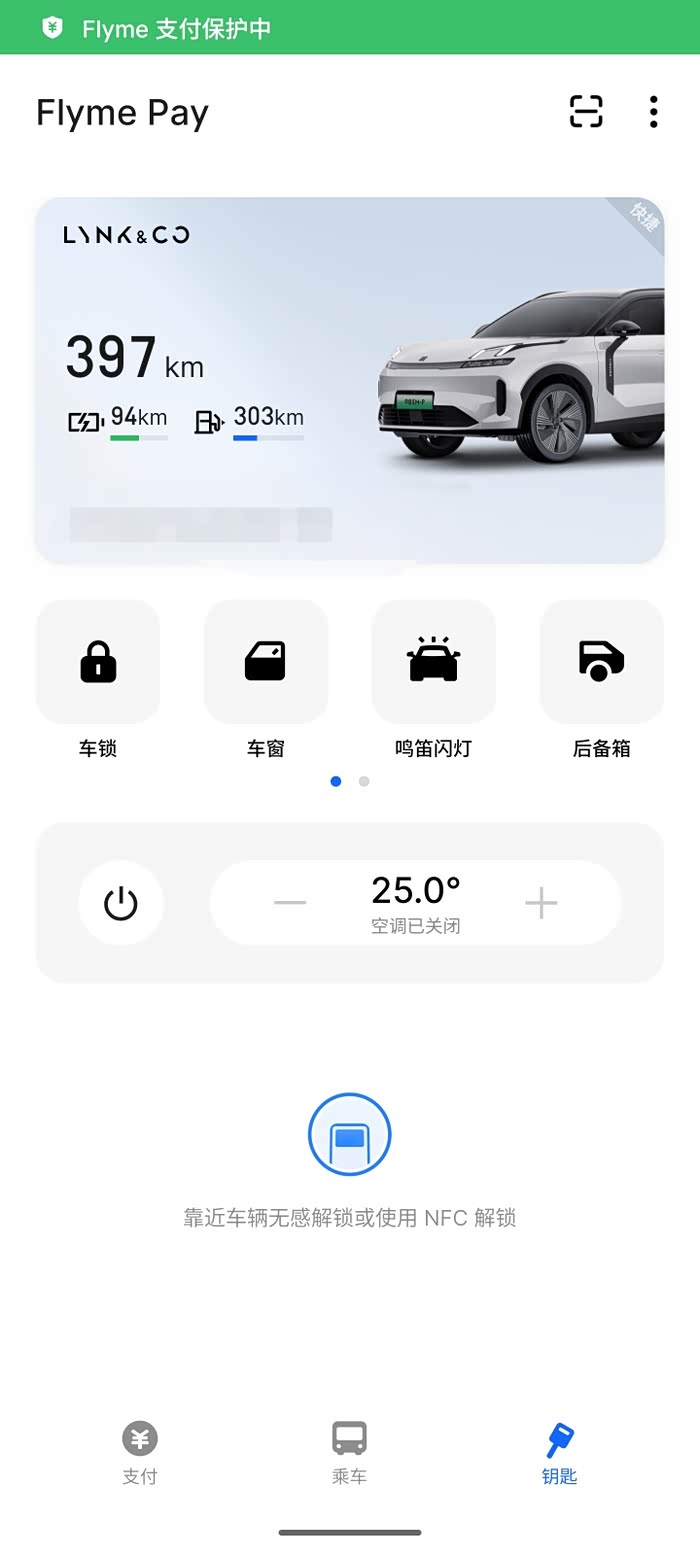
Task: Increase the temperature with plus
Action: pyautogui.click(x=541, y=903)
